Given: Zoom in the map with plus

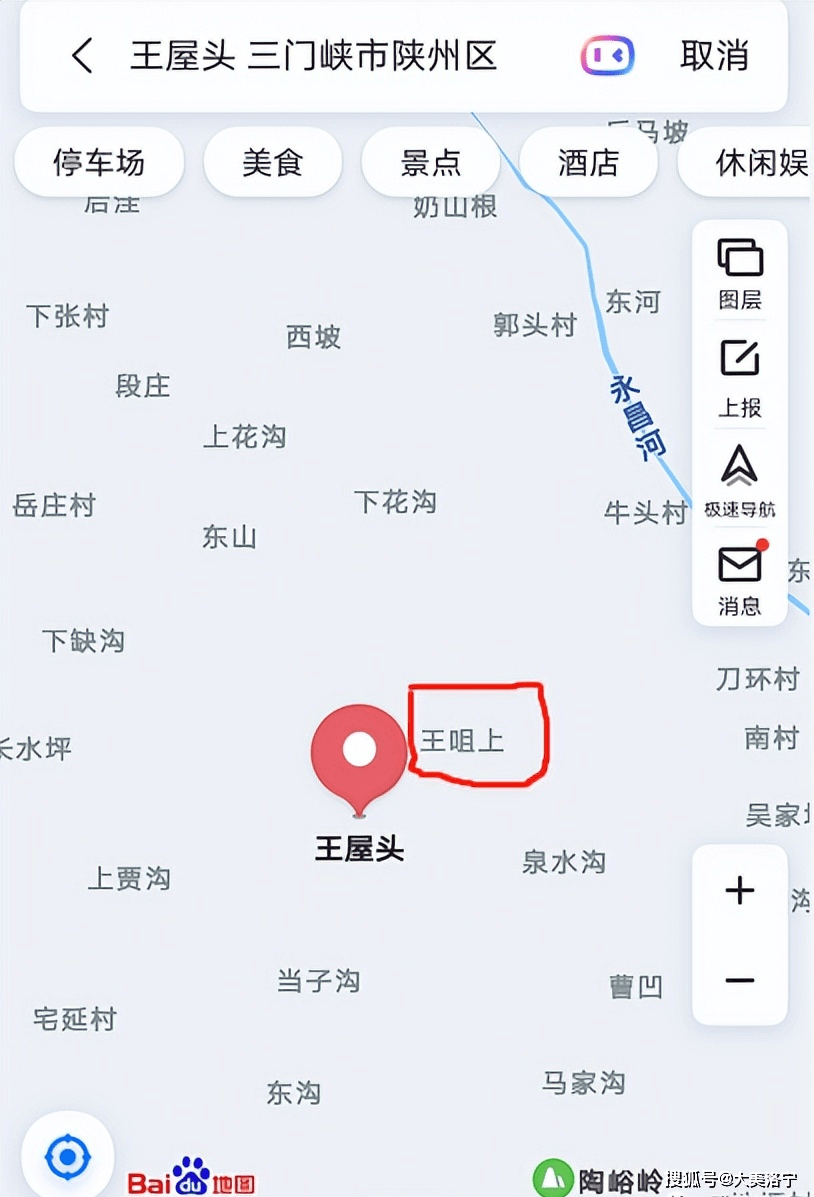Looking at the screenshot, I should (x=740, y=889).
